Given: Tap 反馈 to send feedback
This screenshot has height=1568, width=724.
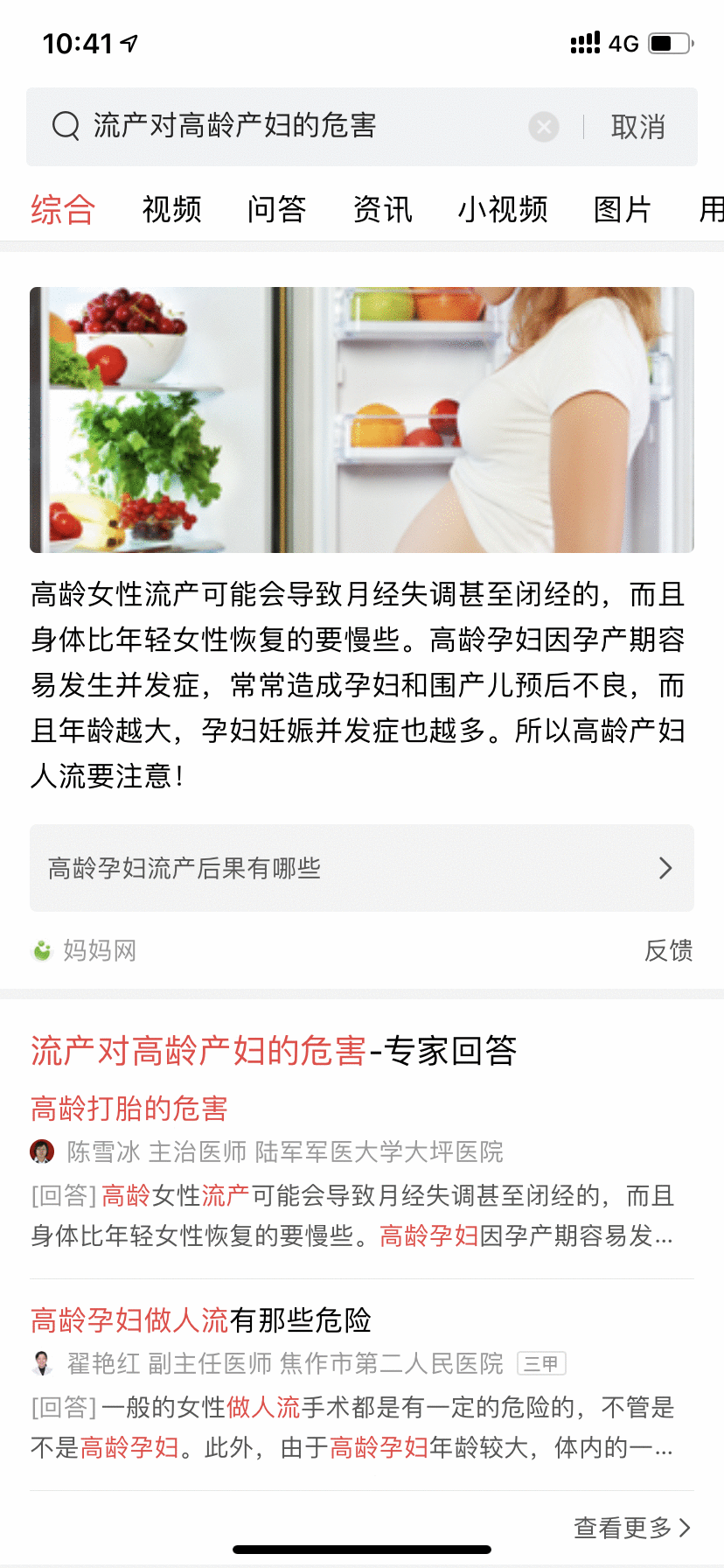Looking at the screenshot, I should click(669, 950).
